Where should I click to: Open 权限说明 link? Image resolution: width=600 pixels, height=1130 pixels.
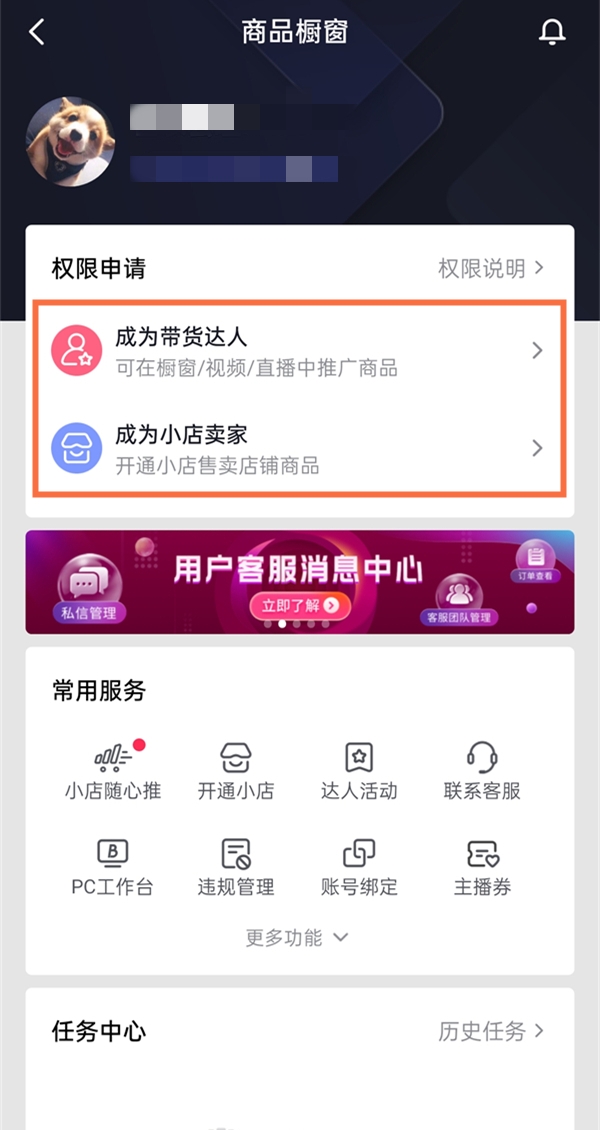[491, 268]
